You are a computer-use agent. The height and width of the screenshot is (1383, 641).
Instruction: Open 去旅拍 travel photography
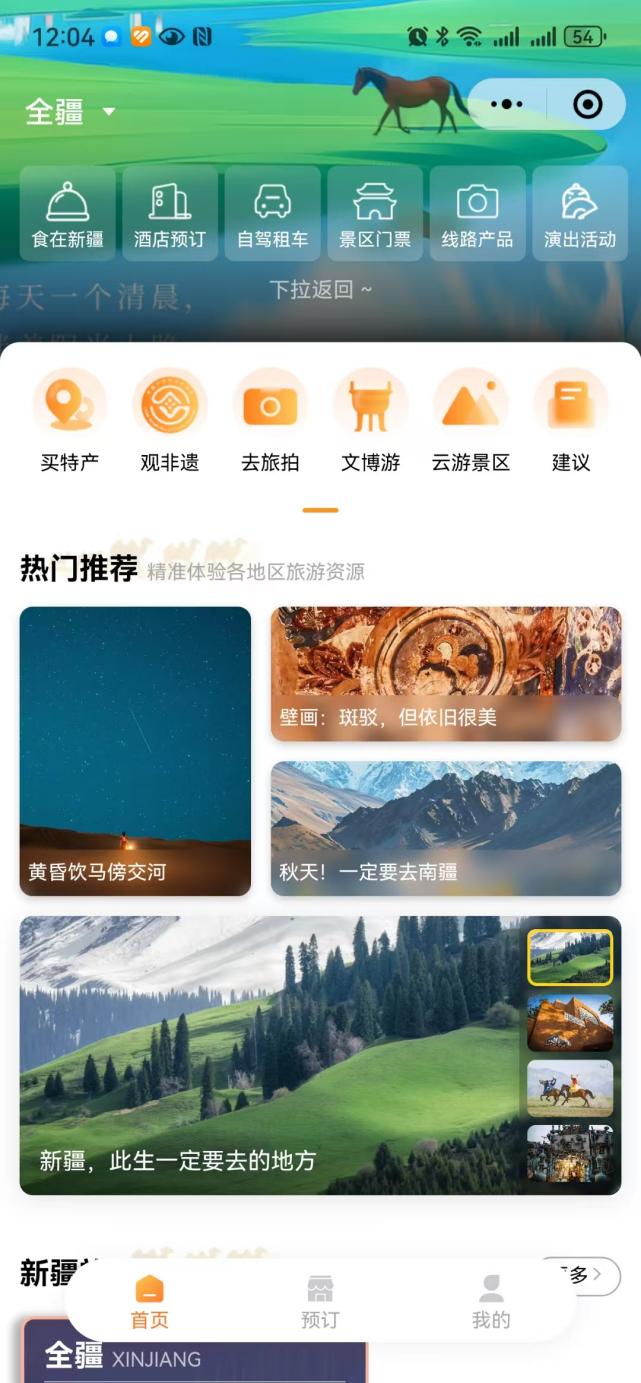click(x=270, y=421)
